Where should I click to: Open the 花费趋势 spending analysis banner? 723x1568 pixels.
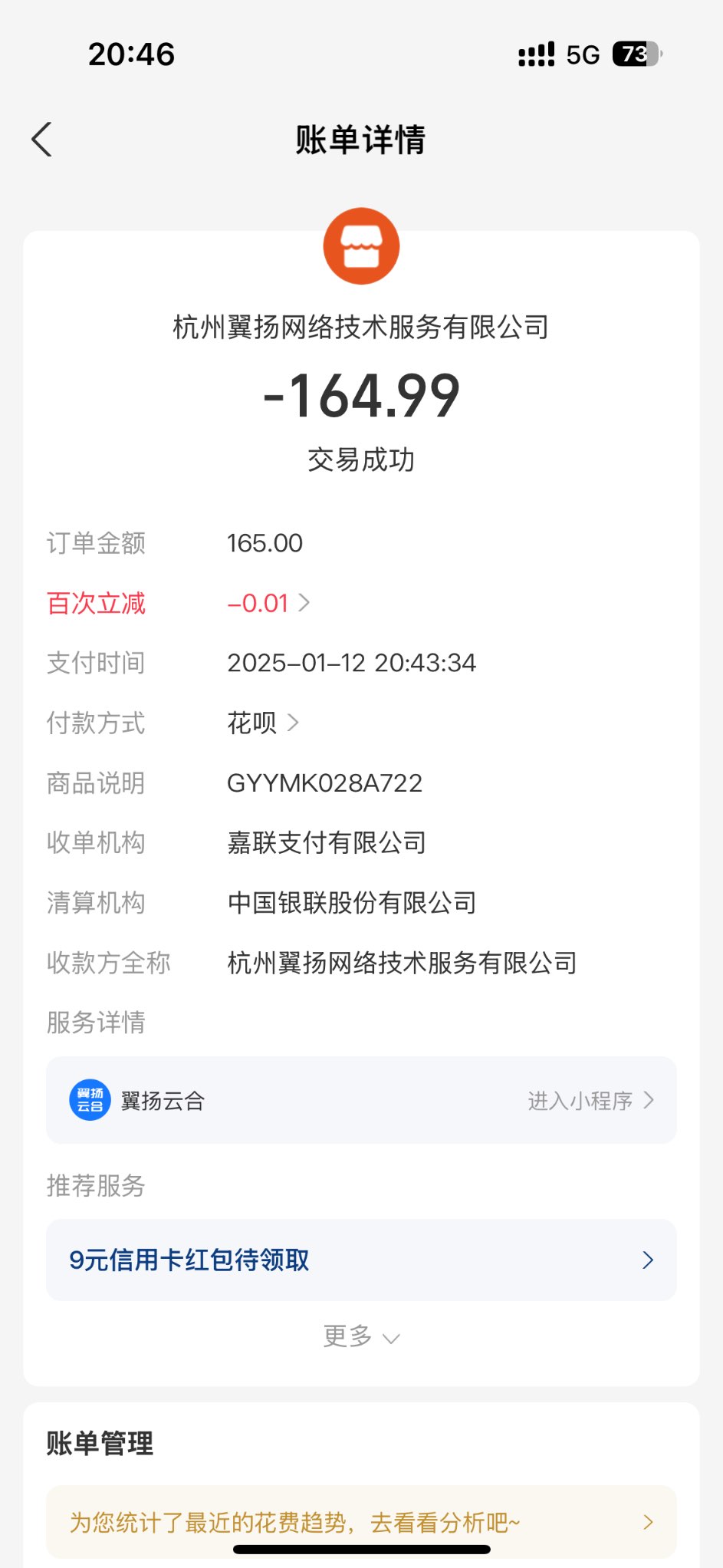pos(361,1523)
